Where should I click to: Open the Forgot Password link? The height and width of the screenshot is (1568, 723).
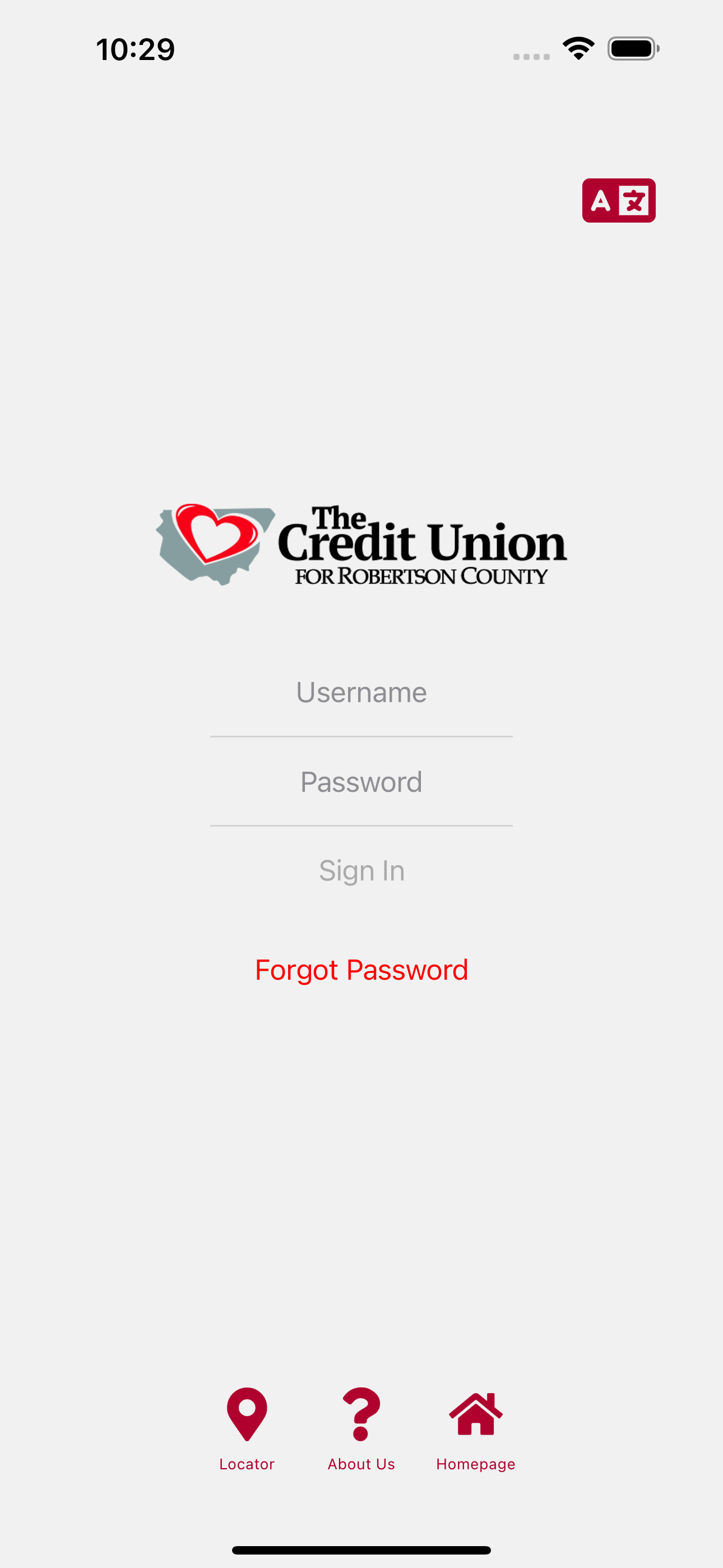[361, 969]
